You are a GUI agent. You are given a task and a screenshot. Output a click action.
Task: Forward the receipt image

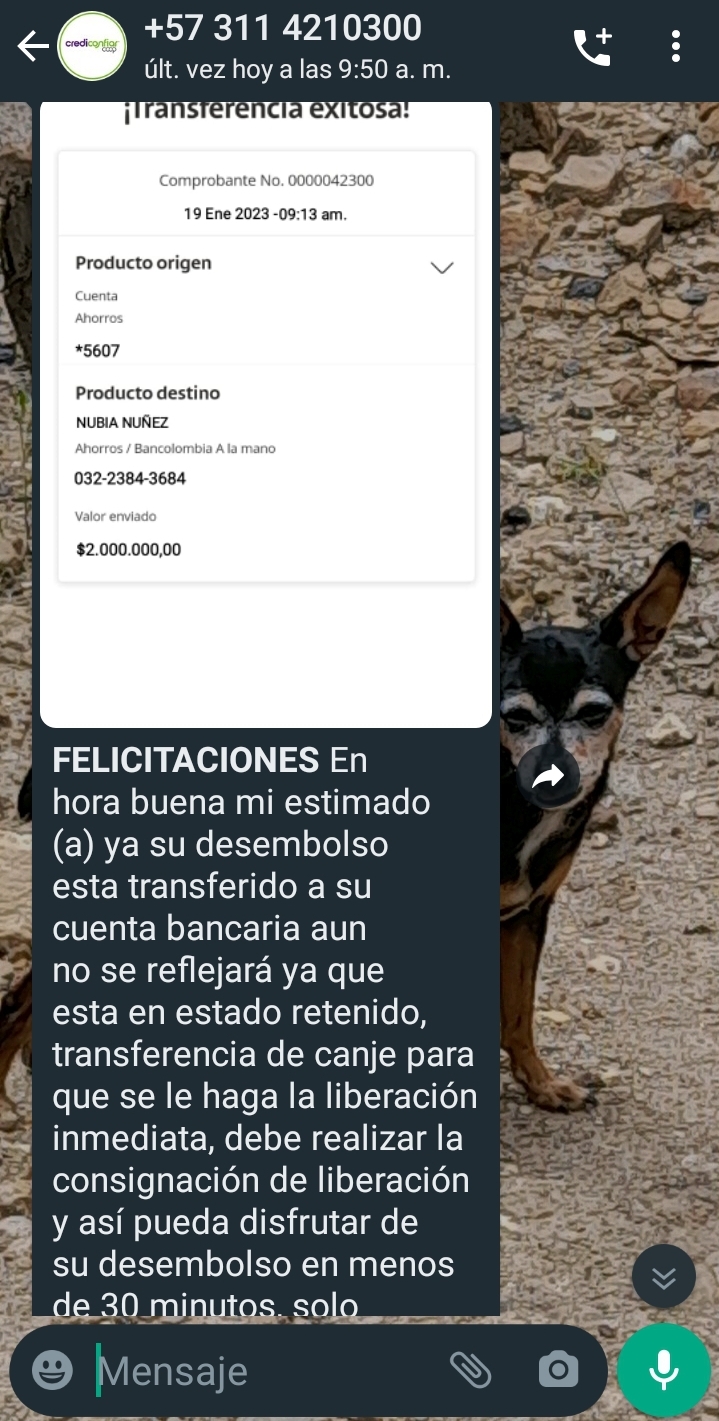[548, 777]
